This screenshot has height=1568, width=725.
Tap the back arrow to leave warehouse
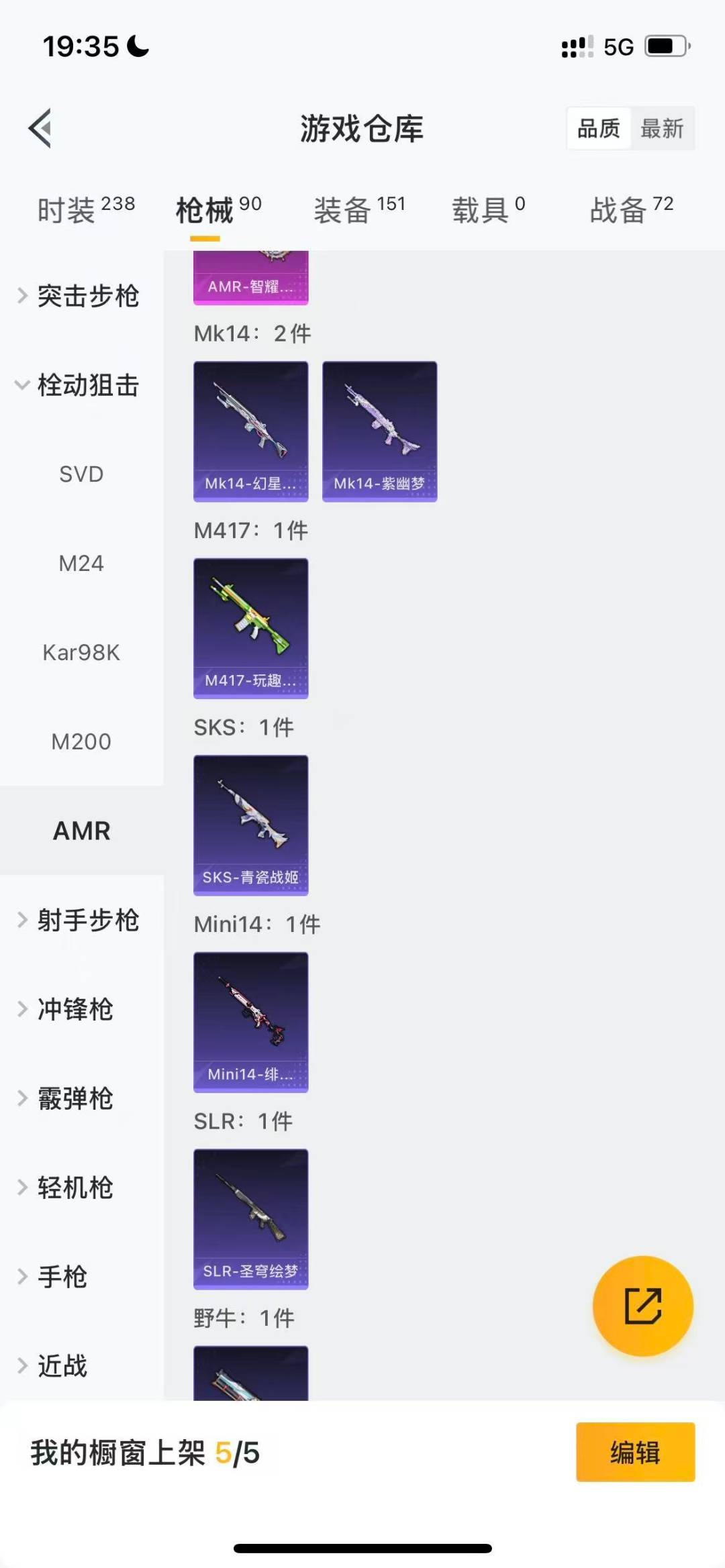click(40, 129)
